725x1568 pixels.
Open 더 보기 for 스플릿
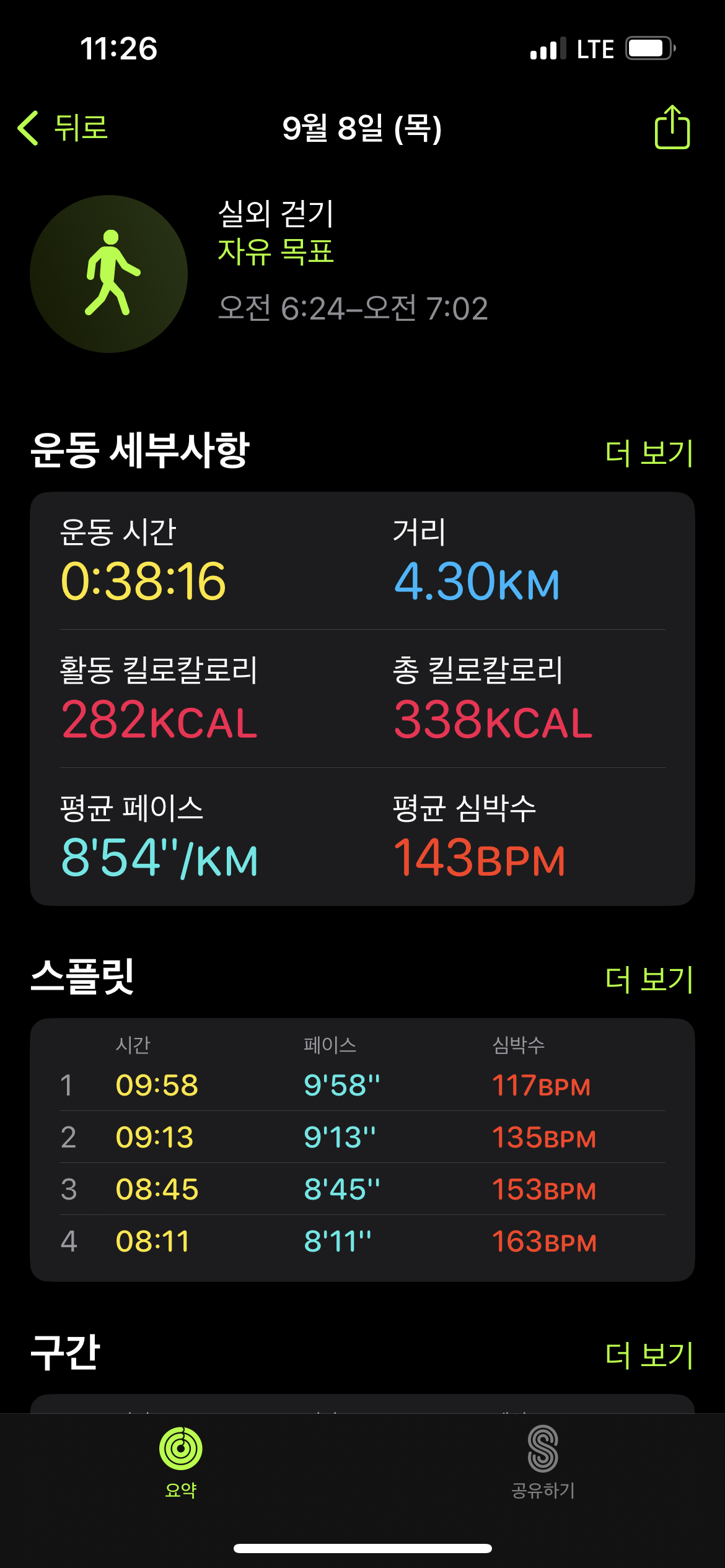coord(648,979)
